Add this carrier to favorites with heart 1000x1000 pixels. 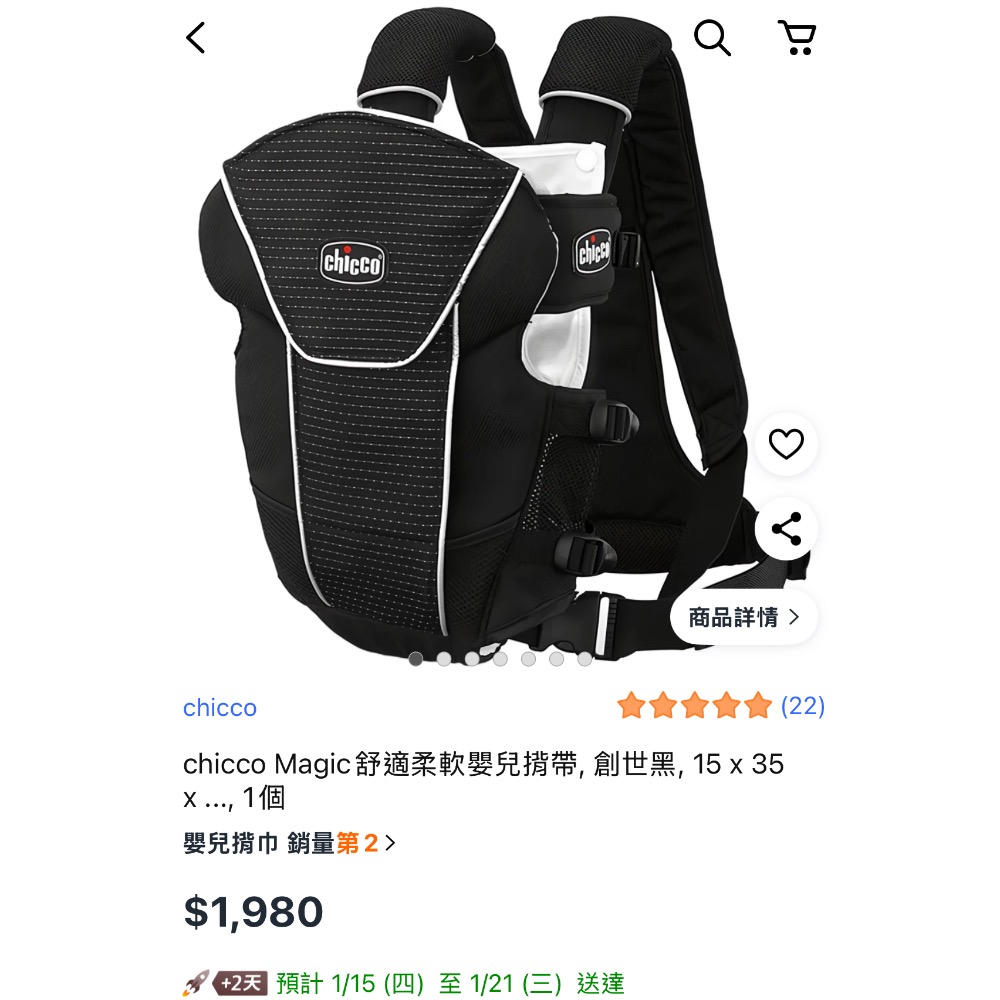point(786,444)
